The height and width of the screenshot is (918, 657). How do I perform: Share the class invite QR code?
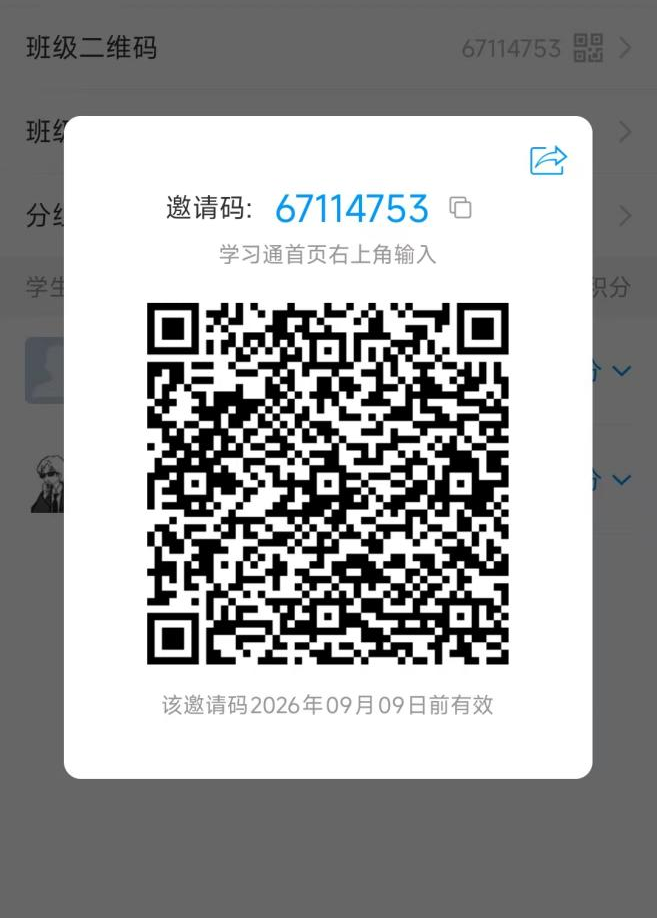point(548,160)
